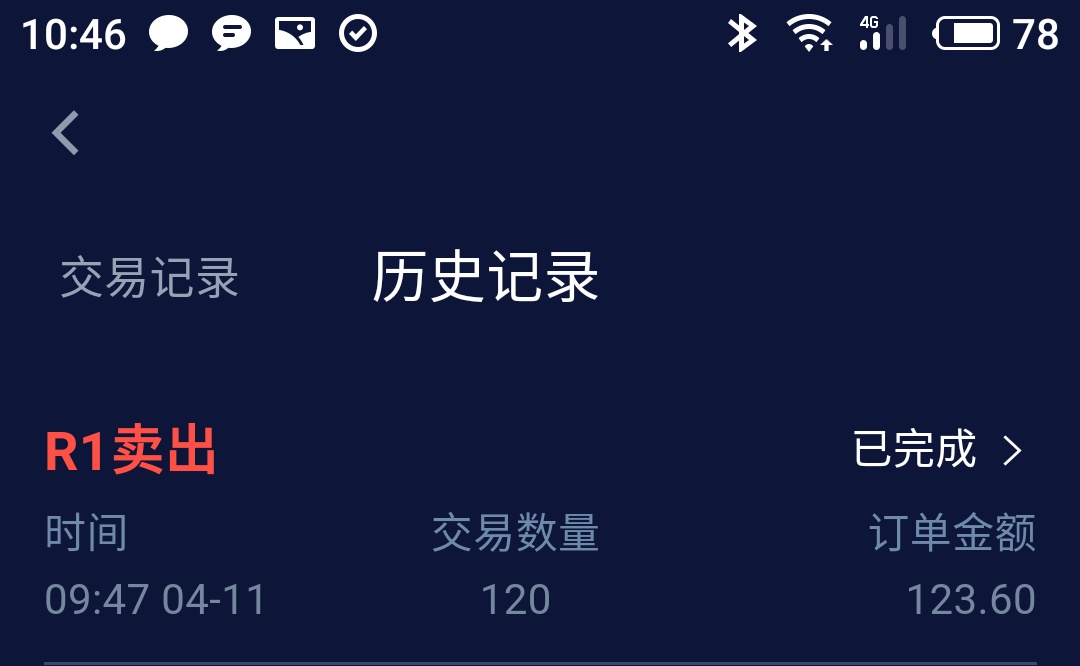This screenshot has height=666, width=1080.
Task: Select the 历史记录 tab
Action: 485,276
